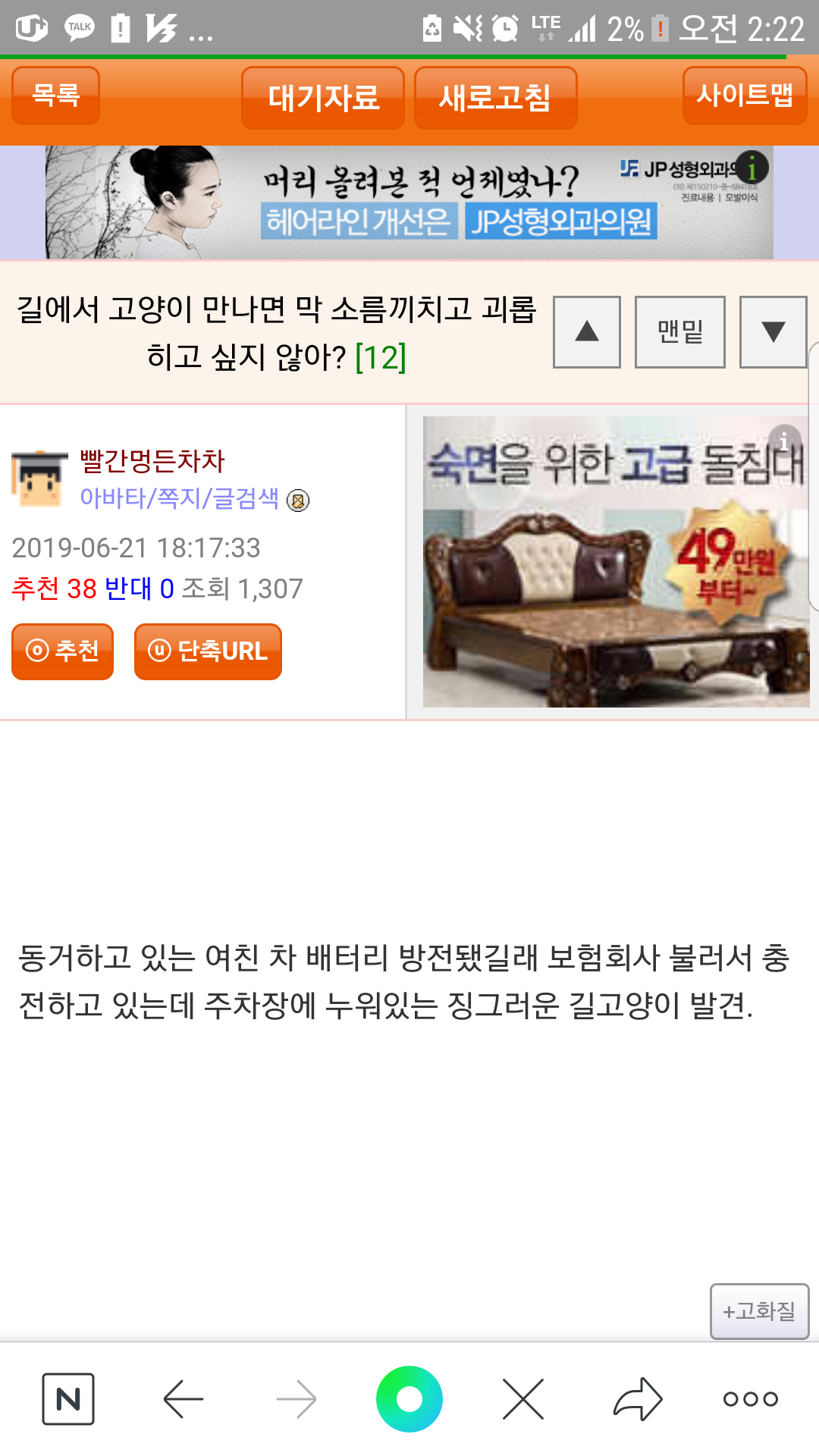Jump to bottom with 맨밑 button
Image resolution: width=819 pixels, height=1456 pixels.
(x=679, y=332)
